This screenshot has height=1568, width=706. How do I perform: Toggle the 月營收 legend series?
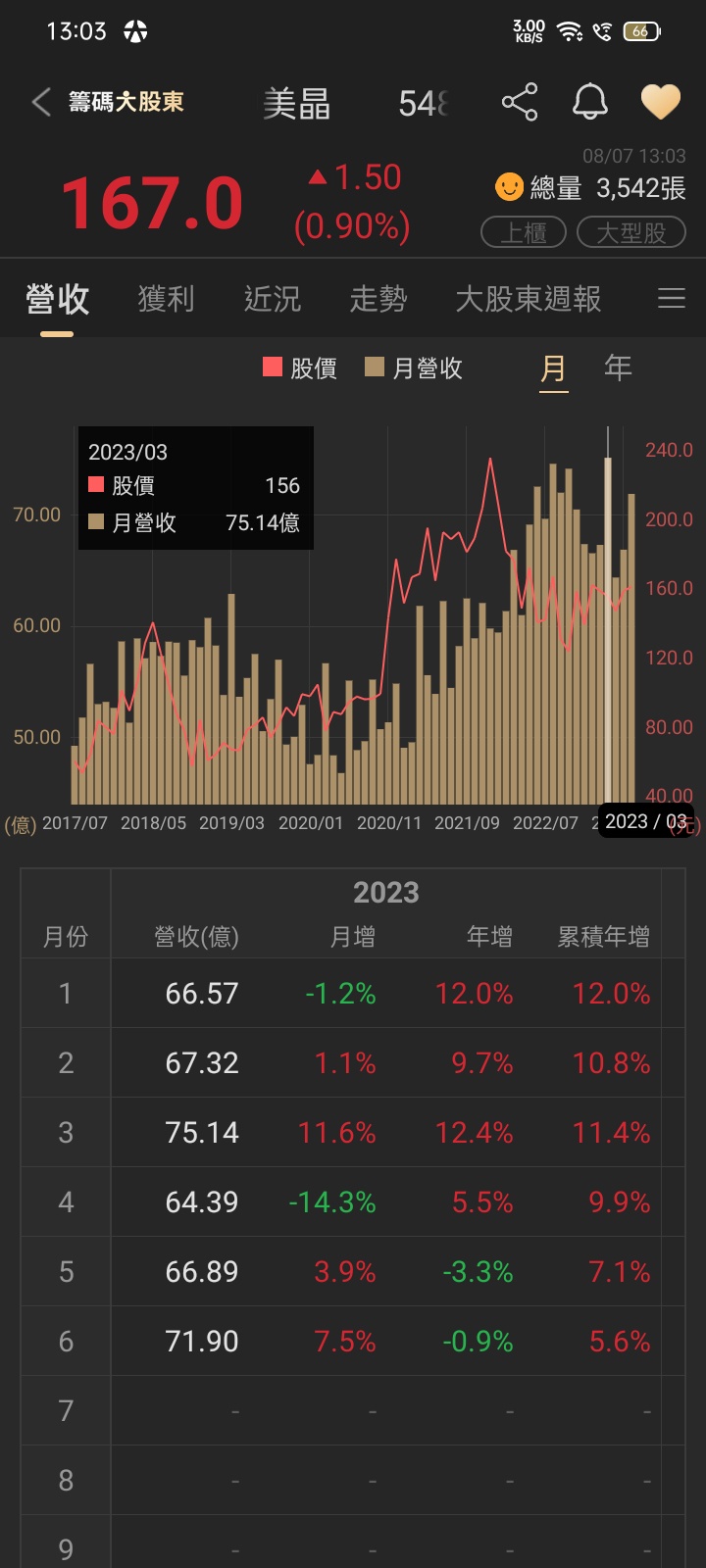(413, 368)
